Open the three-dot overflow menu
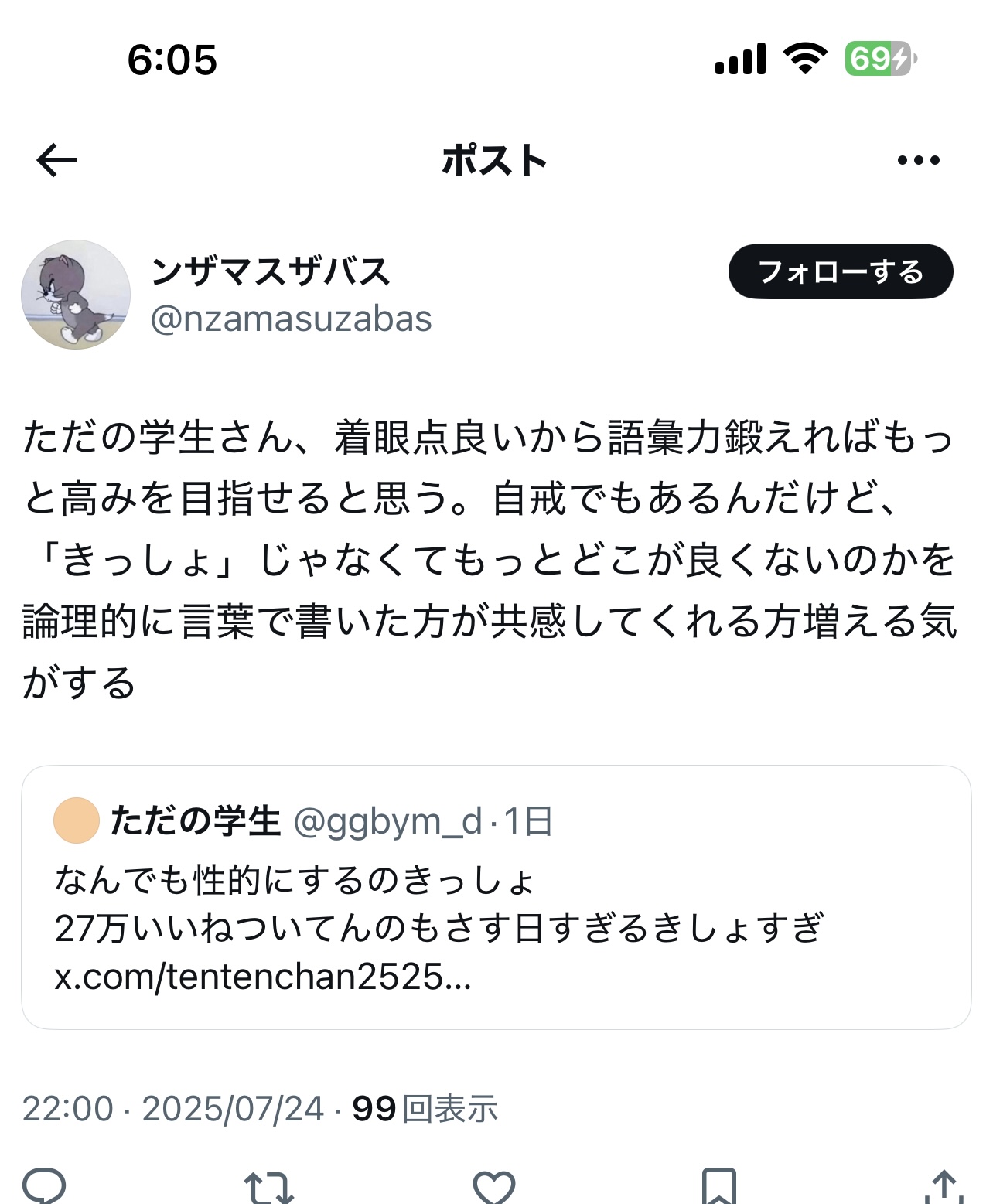 pos(918,161)
